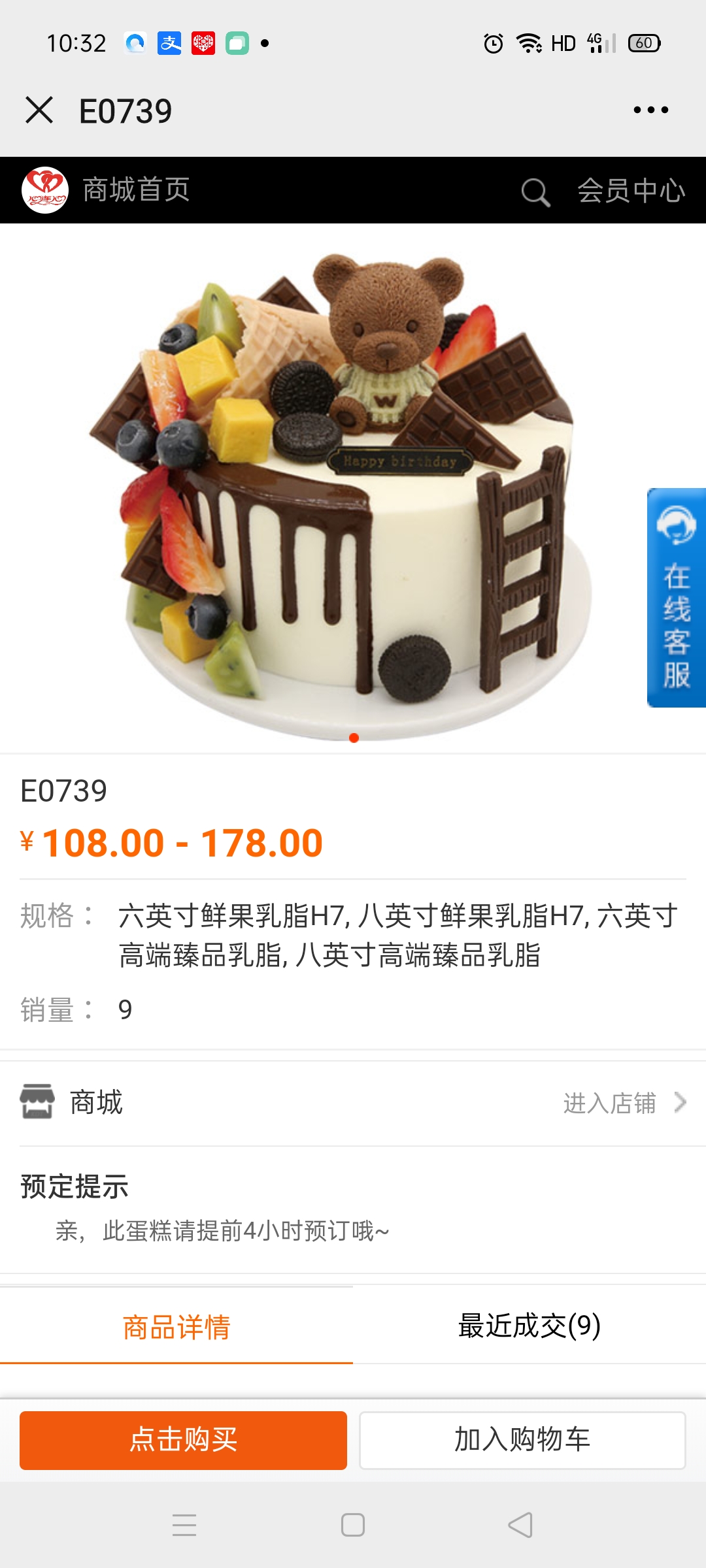Go to 商城首页 store home
The height and width of the screenshot is (1568, 706).
135,190
